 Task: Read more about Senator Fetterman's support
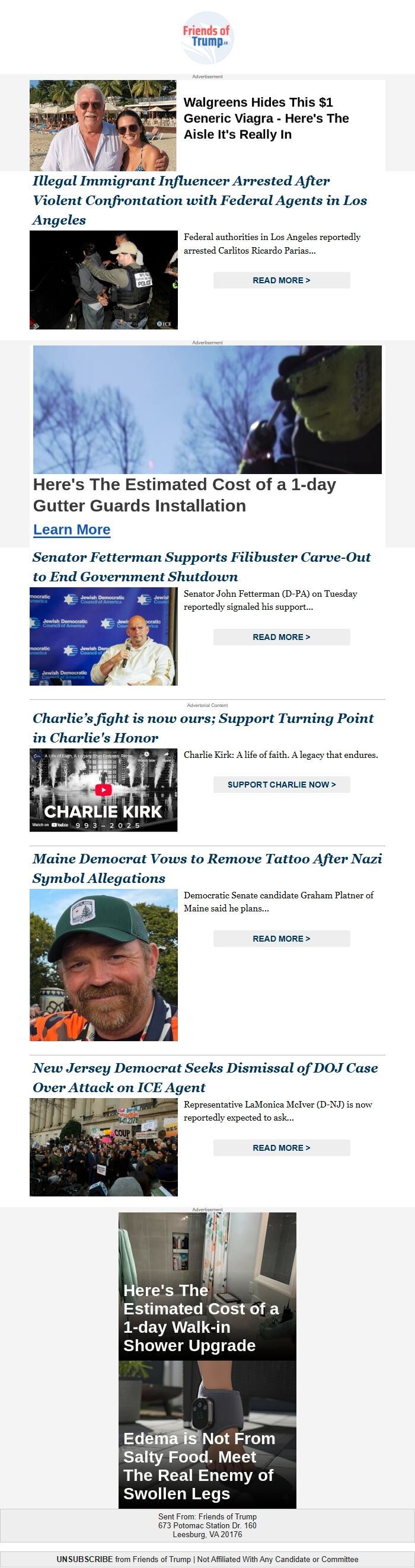281,636
